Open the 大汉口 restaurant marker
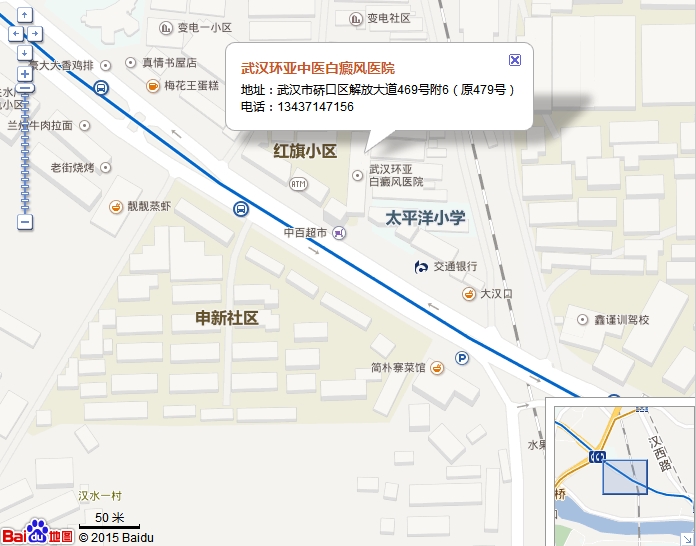Screen dimensions: 696x546 tap(468, 293)
